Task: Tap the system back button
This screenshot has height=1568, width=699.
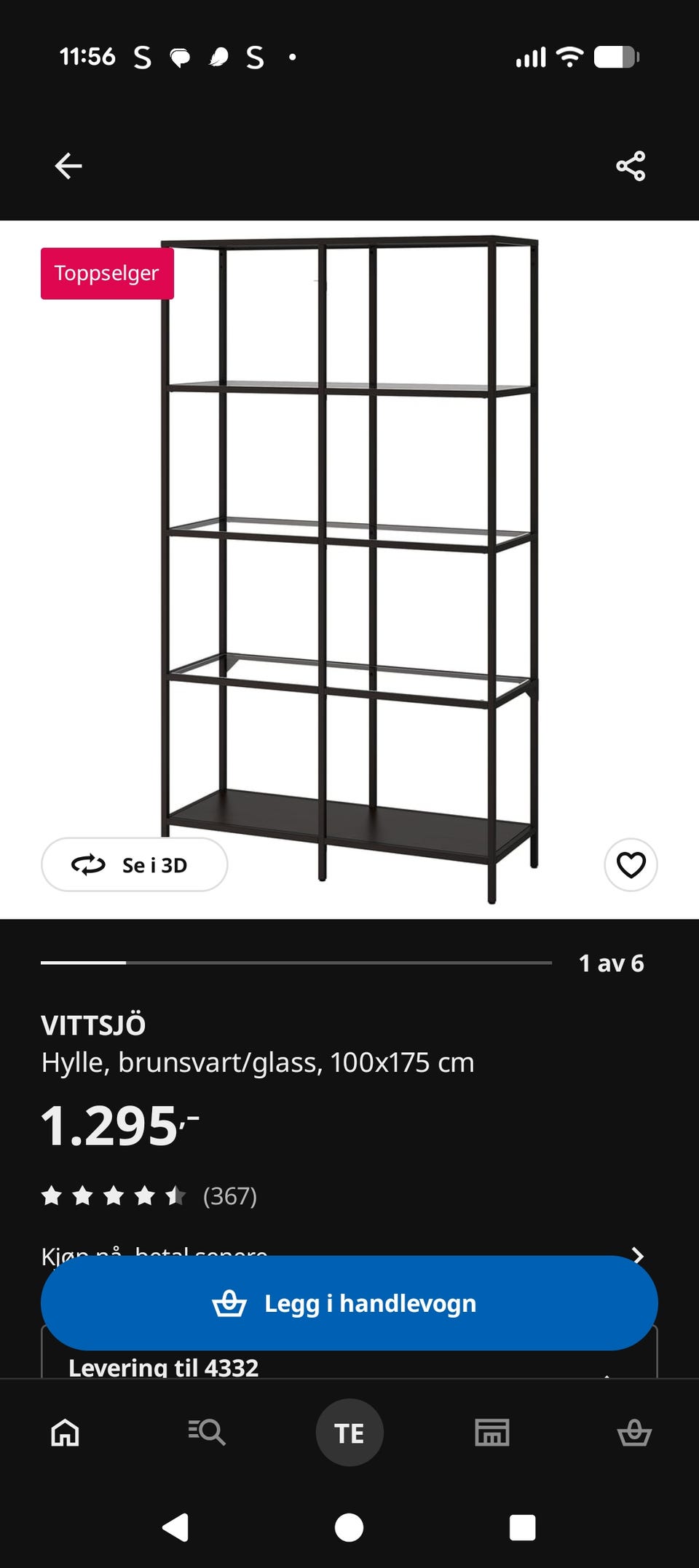Action: pos(175,1527)
